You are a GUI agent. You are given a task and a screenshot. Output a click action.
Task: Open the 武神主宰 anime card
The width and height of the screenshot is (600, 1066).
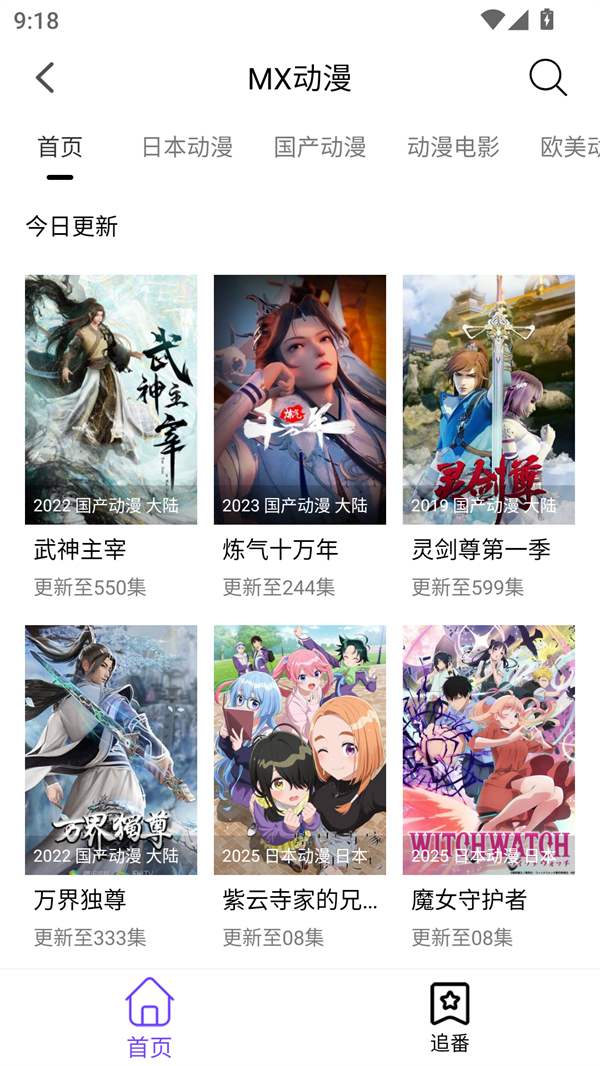click(111, 400)
